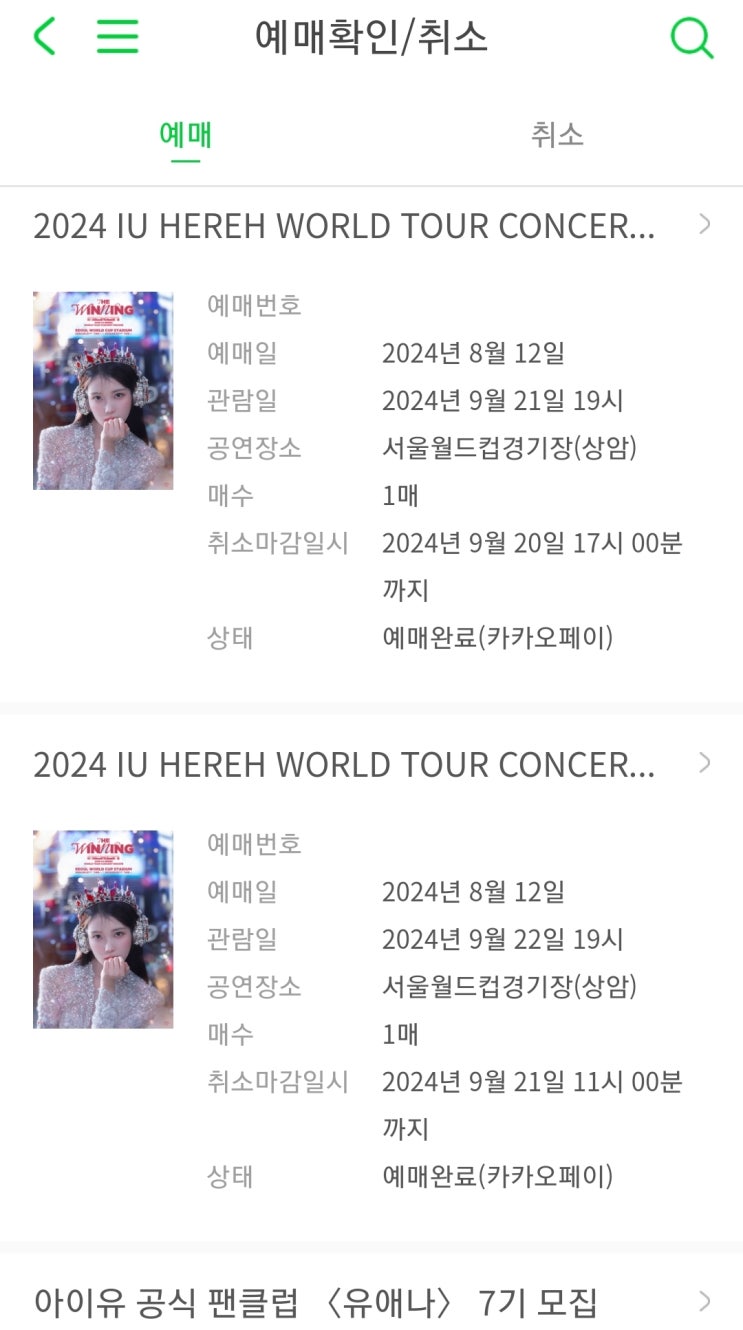Open the September 22 IU concert booking

(x=371, y=765)
